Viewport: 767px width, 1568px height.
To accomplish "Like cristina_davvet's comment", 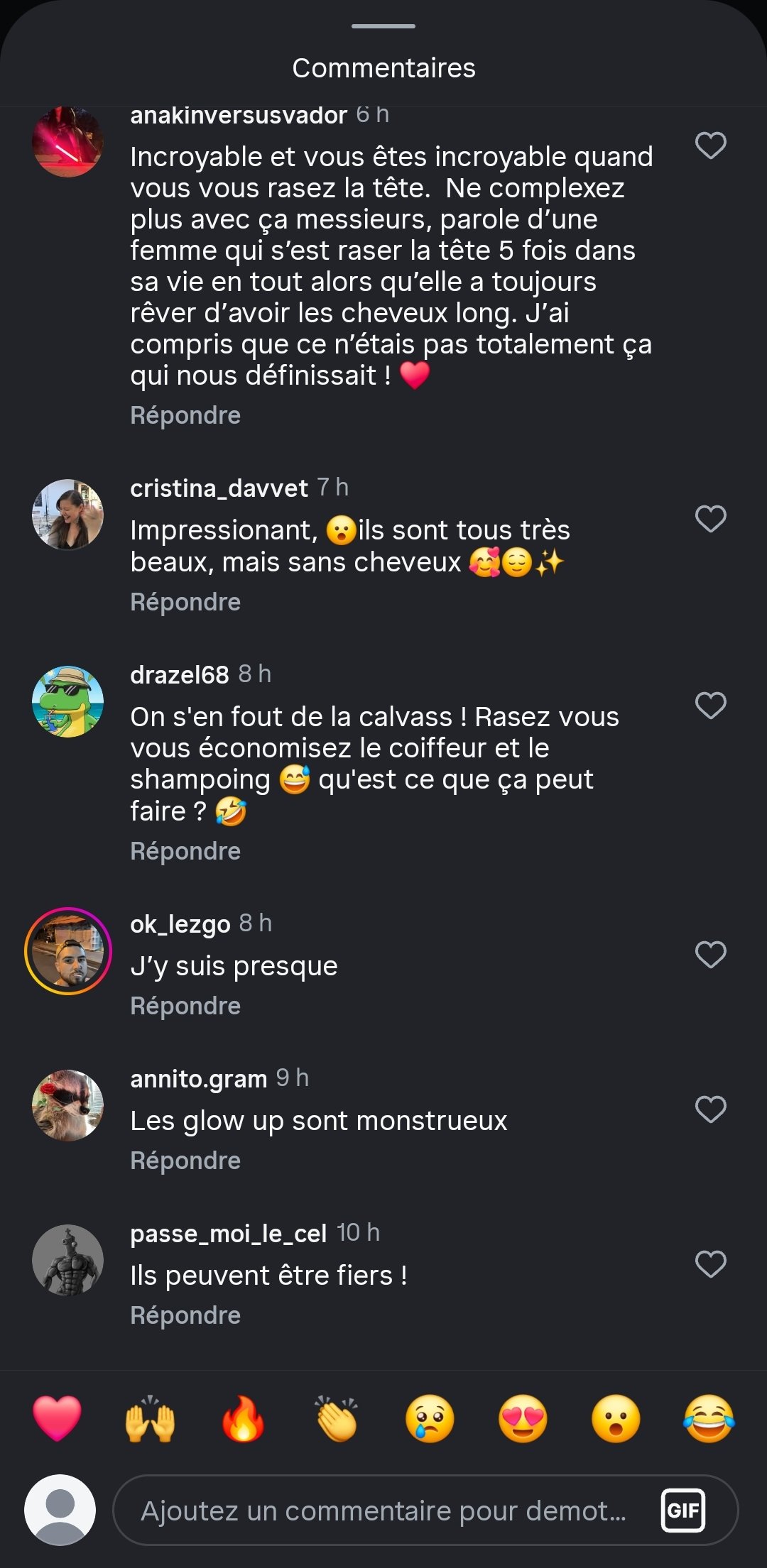I will tap(710, 519).
